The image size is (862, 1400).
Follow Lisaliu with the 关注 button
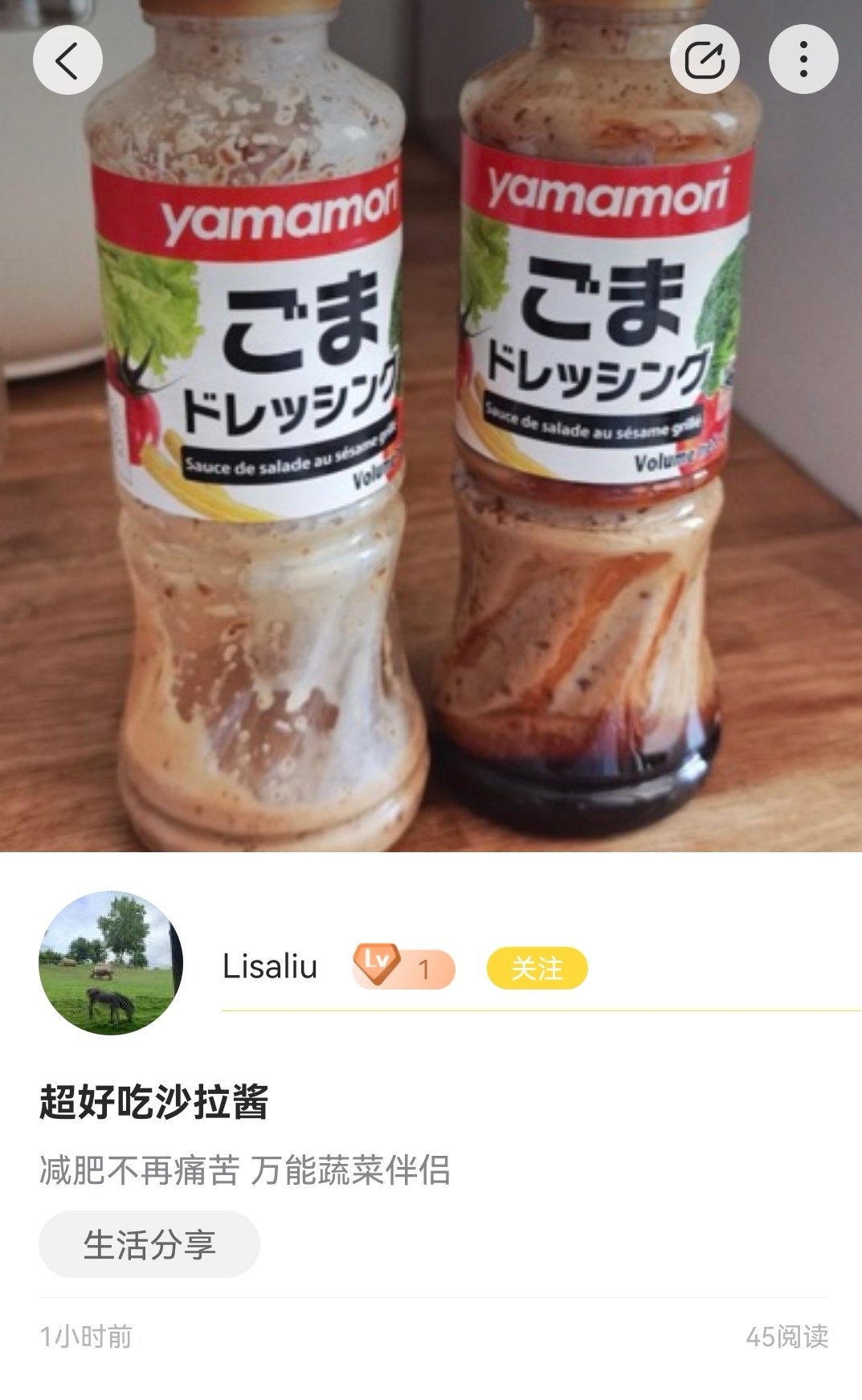pos(537,968)
